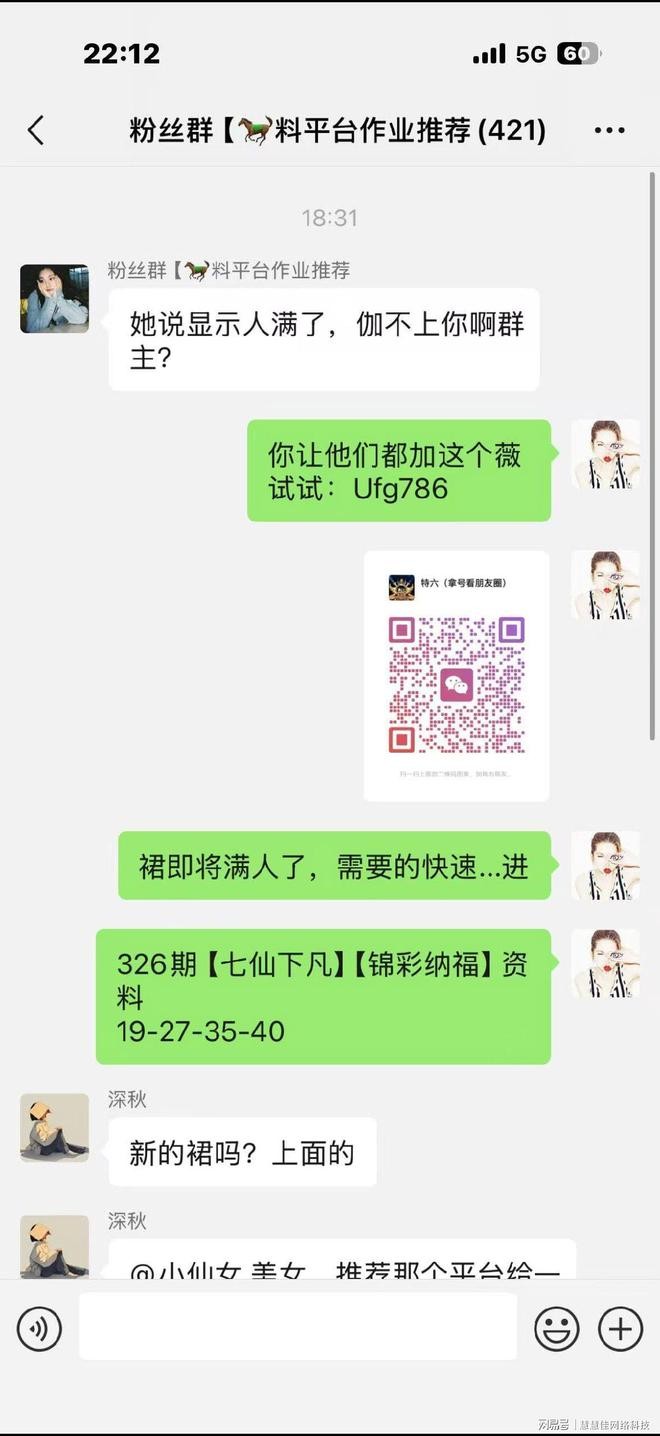
Task: Open own avatar beside the Ufg786 message
Action: [x=605, y=454]
